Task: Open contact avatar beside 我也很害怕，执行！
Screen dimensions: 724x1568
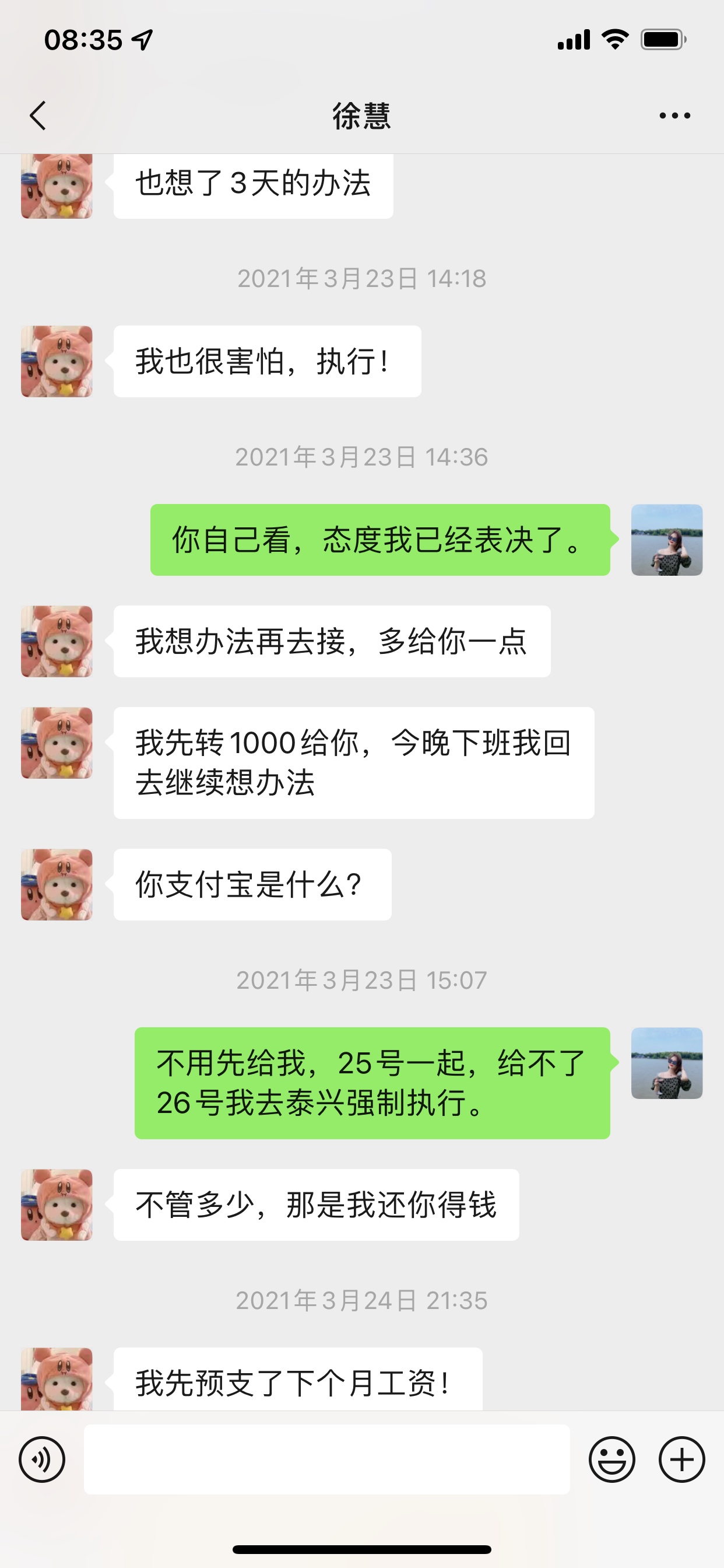Action: (57, 361)
